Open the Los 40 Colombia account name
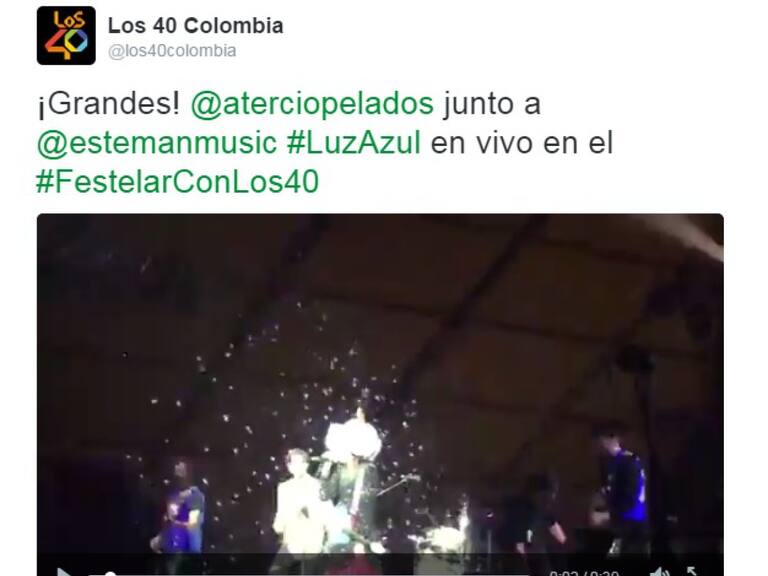Image resolution: width=768 pixels, height=576 pixels. coord(195,25)
